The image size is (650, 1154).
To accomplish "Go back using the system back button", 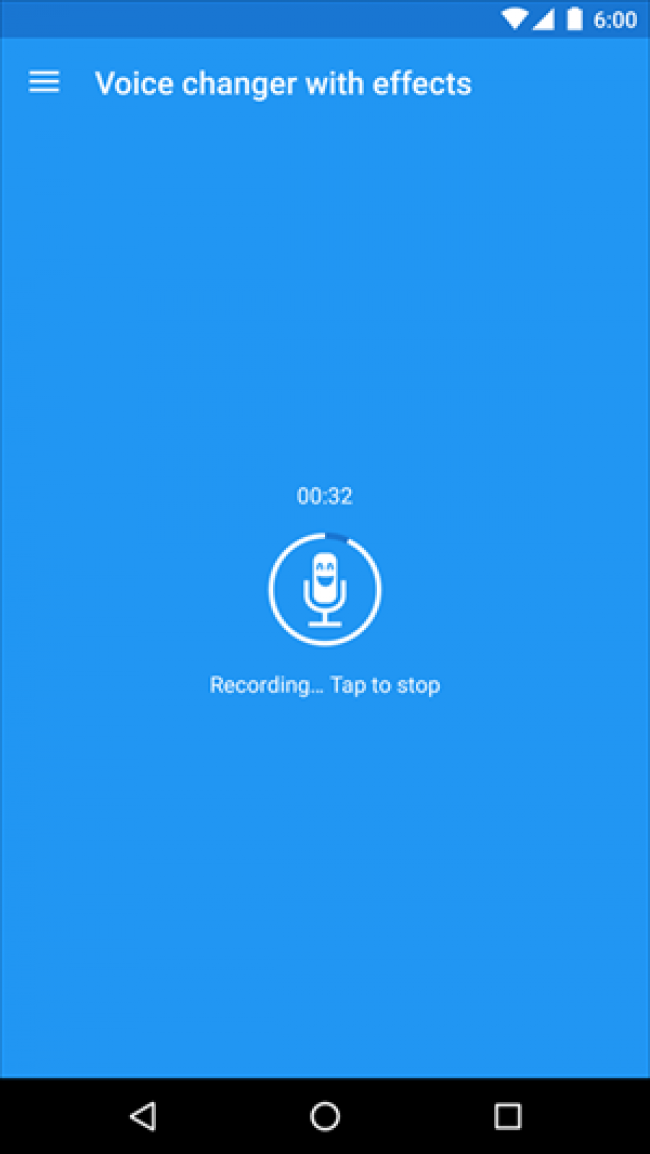I will pos(143,1116).
